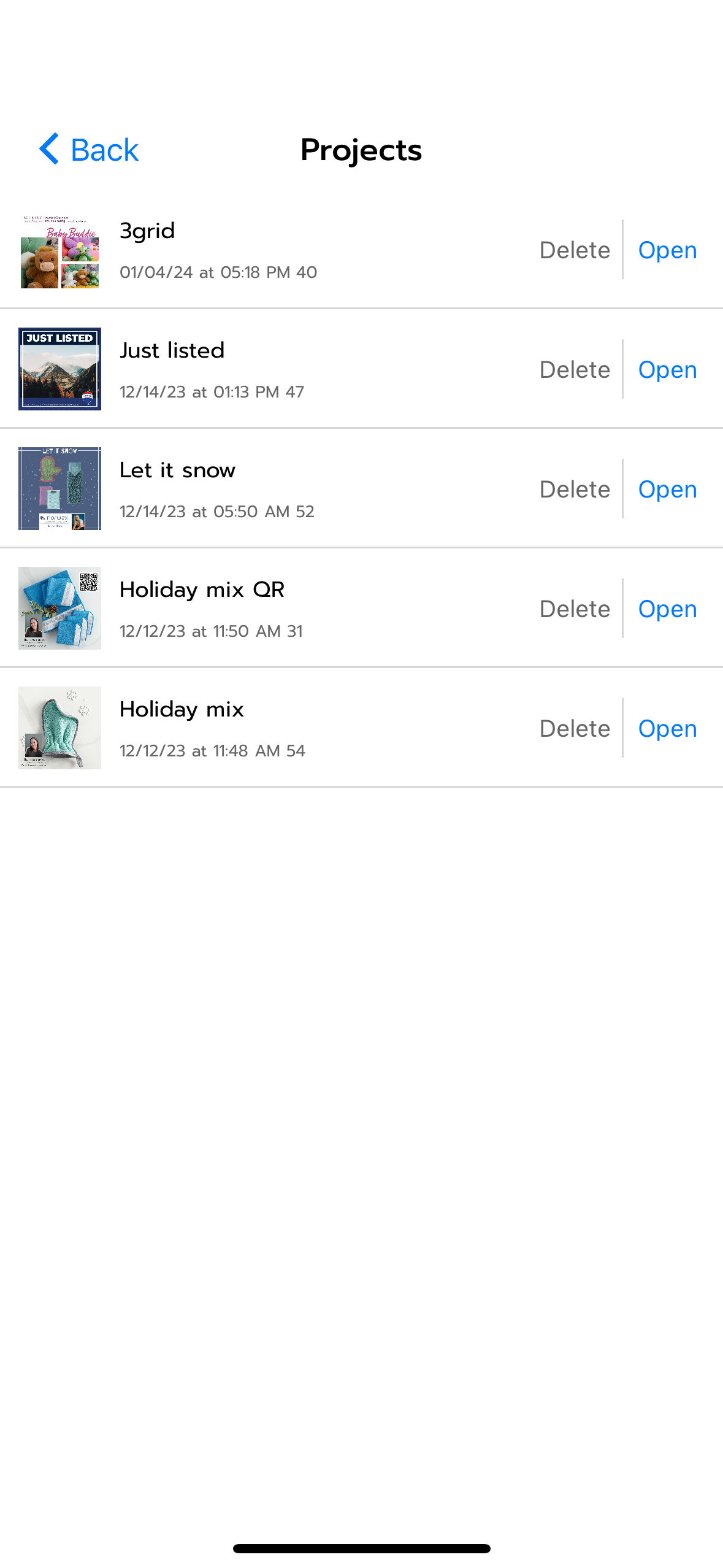723x1568 pixels.
Task: Click the Holiday mix QR thumbnail
Action: 59,609
